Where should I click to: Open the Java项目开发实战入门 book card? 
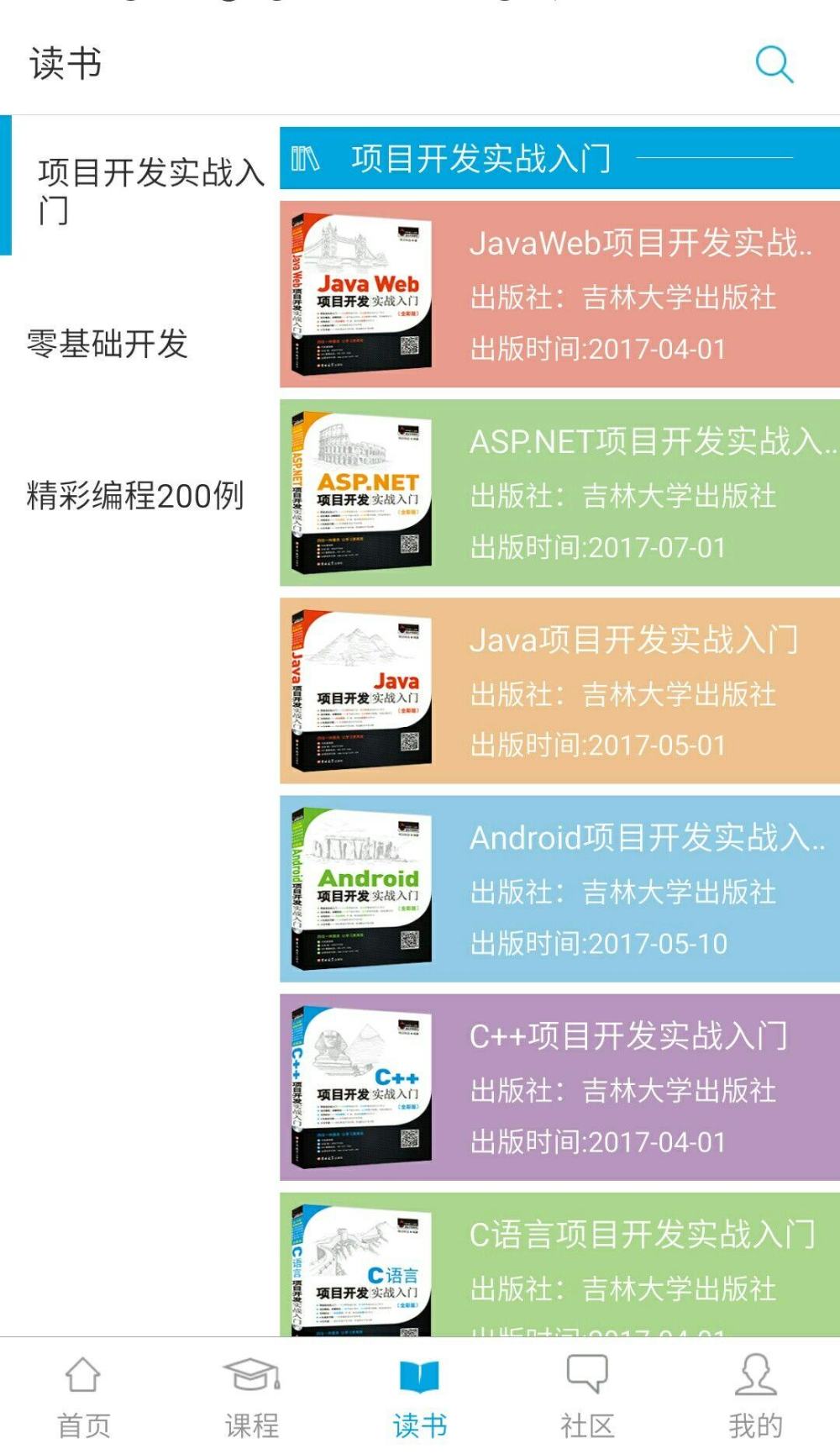click(559, 691)
